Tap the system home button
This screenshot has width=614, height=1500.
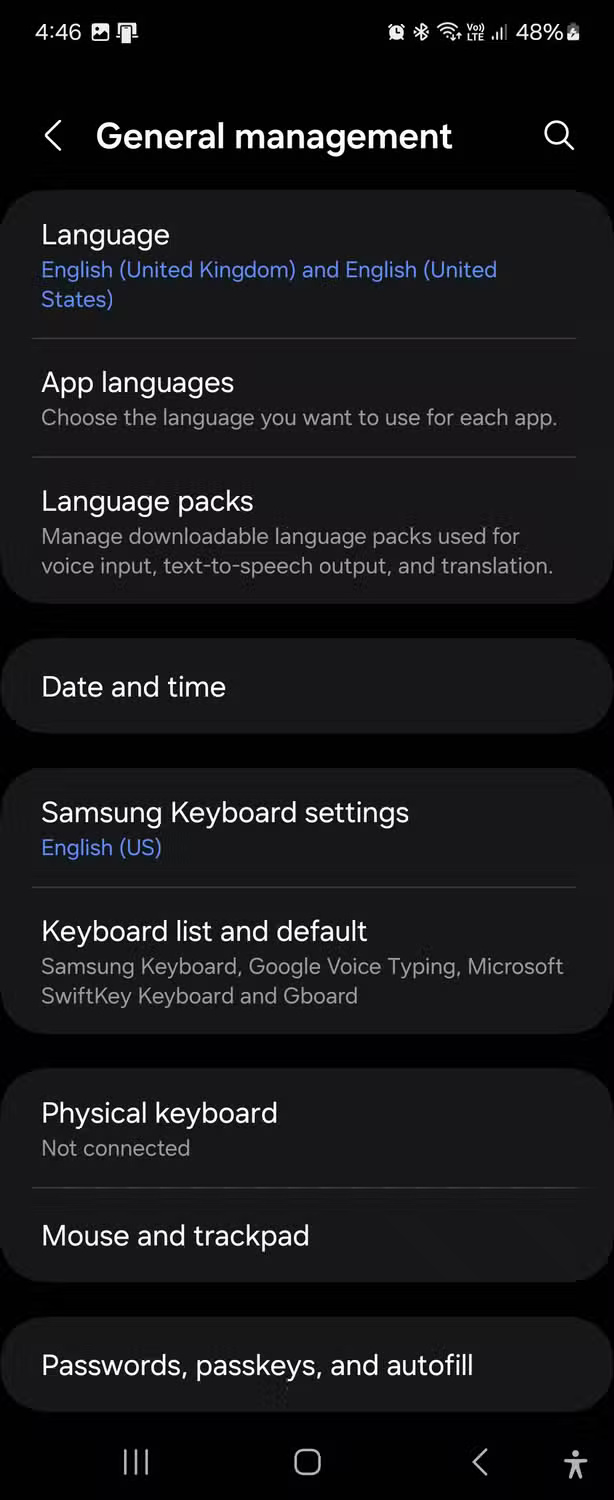point(307,1462)
